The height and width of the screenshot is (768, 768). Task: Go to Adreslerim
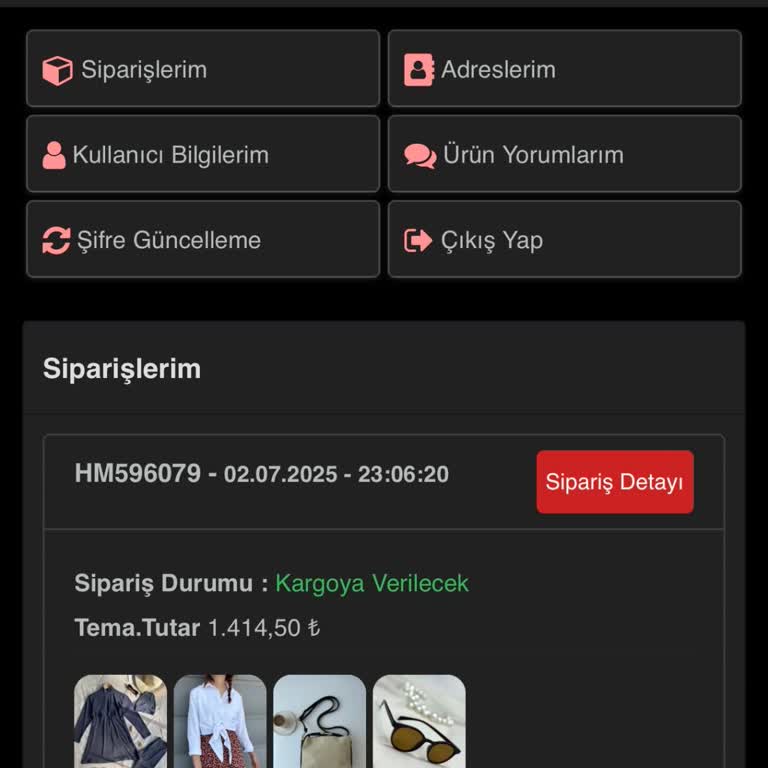(564, 69)
